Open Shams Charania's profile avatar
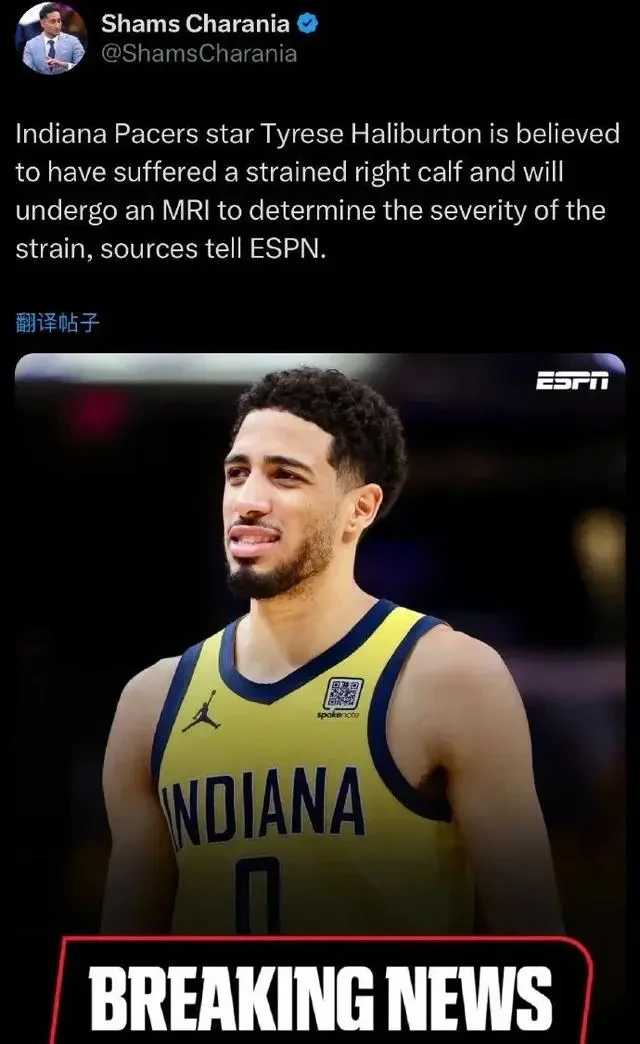 pos(50,38)
